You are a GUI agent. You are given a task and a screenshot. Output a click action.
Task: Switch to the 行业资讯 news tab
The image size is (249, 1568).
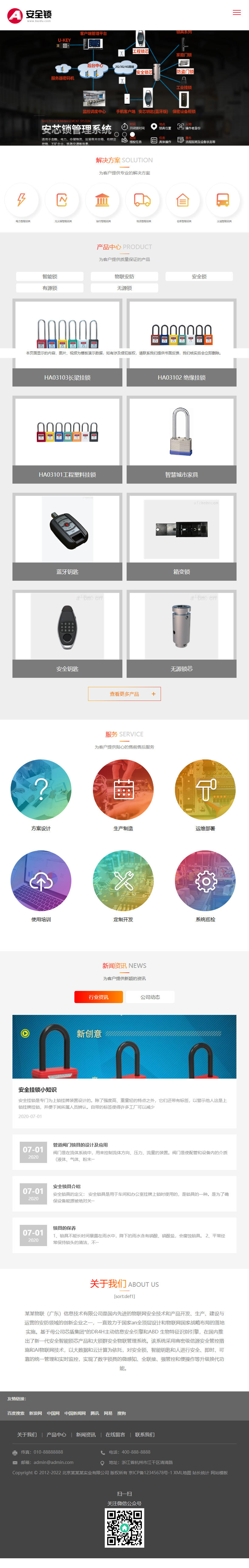coord(99,997)
